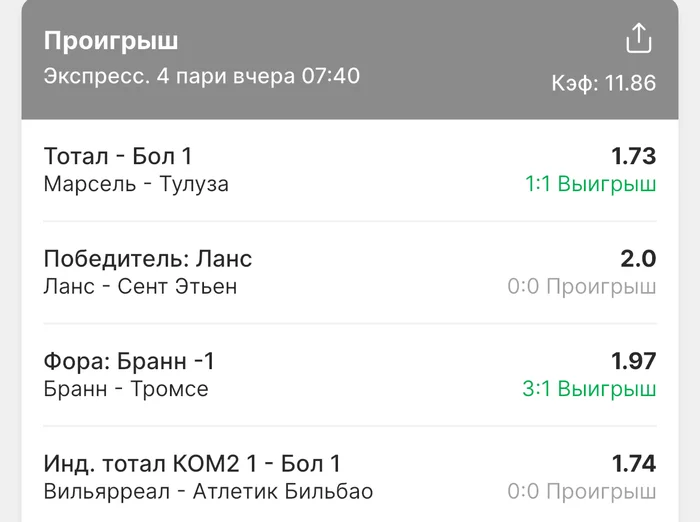Open the Ланс - Сент Этьен bet row

click(x=349, y=273)
